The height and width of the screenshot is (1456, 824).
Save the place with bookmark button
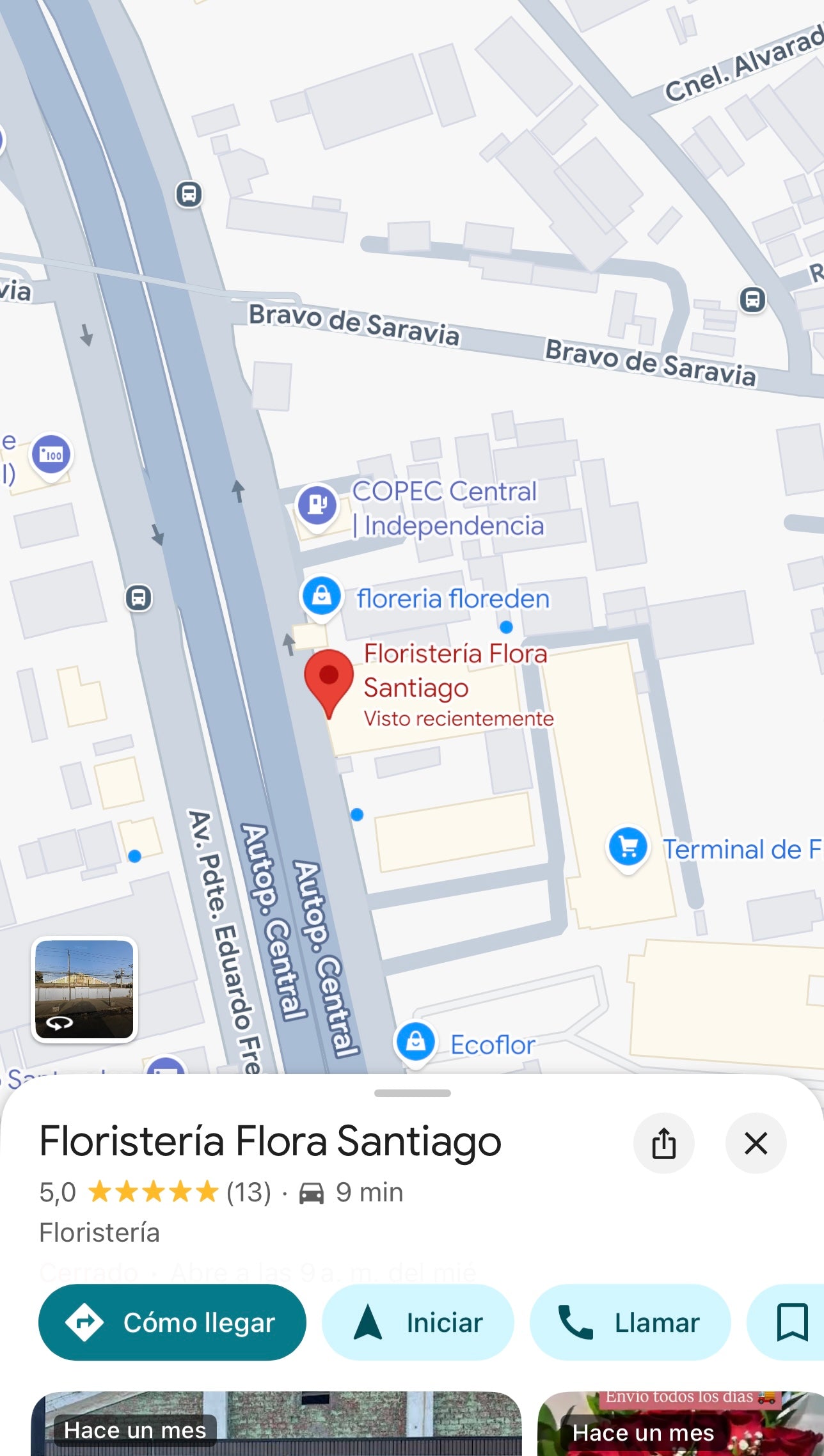tap(791, 1322)
